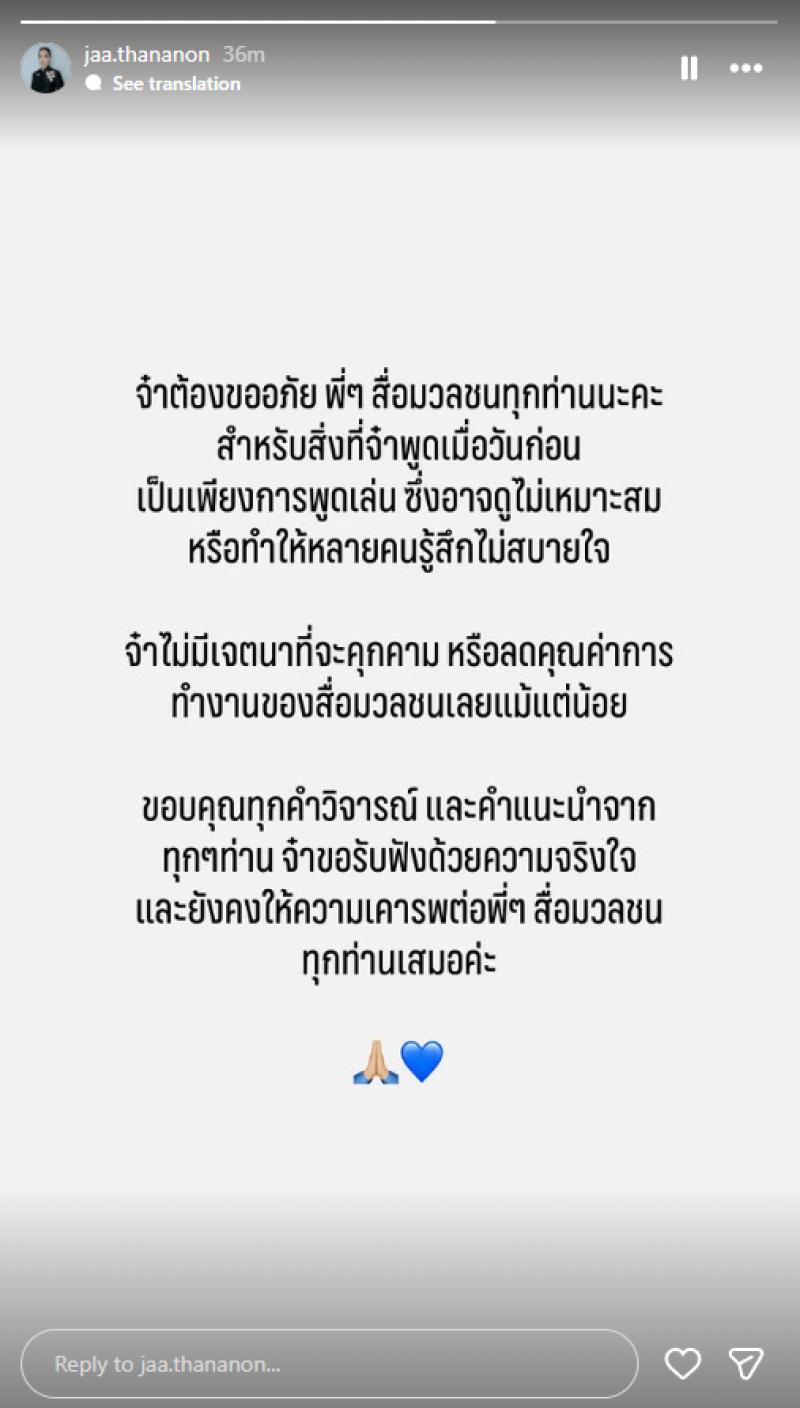The image size is (800, 1408).
Task: Open the three-dot more options menu
Action: point(746,68)
